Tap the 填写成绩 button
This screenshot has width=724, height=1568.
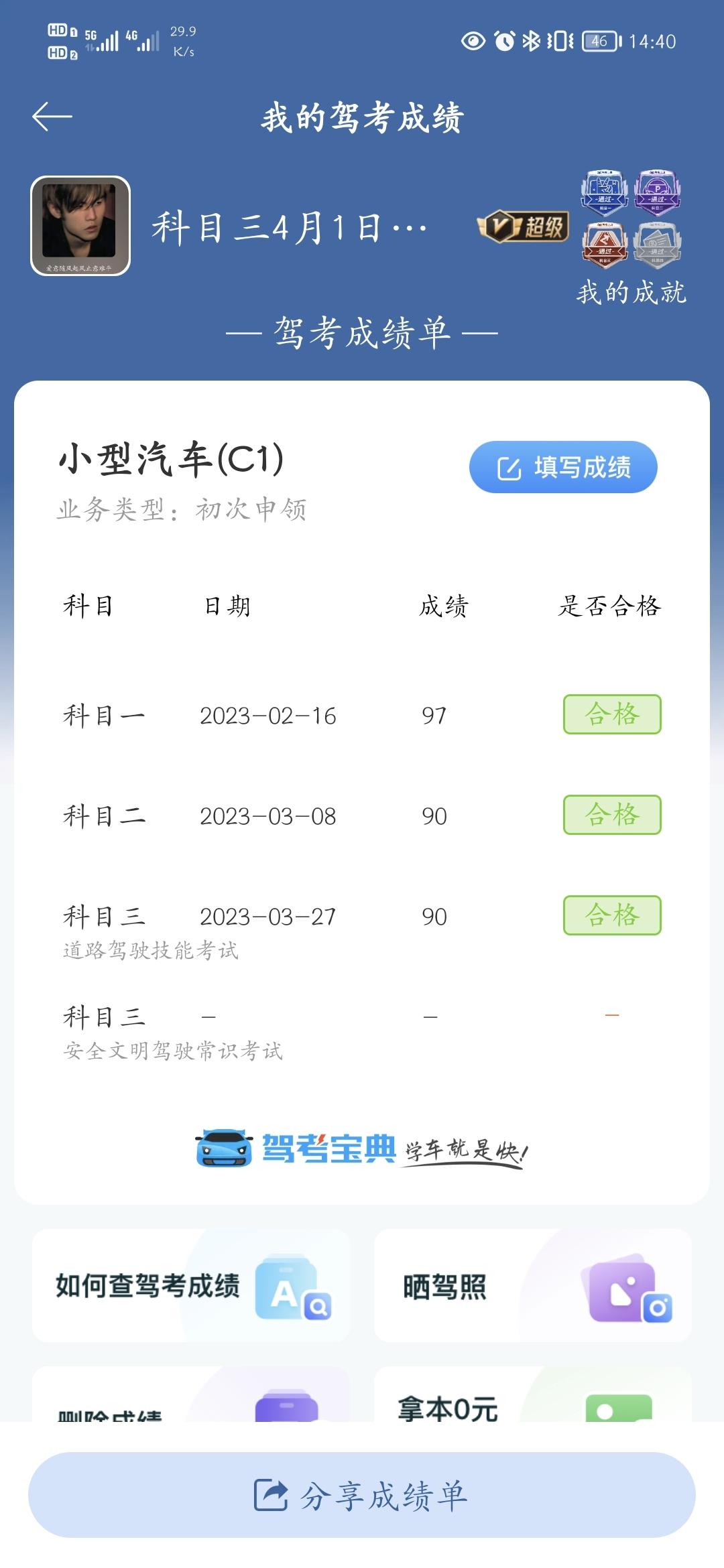(x=563, y=467)
